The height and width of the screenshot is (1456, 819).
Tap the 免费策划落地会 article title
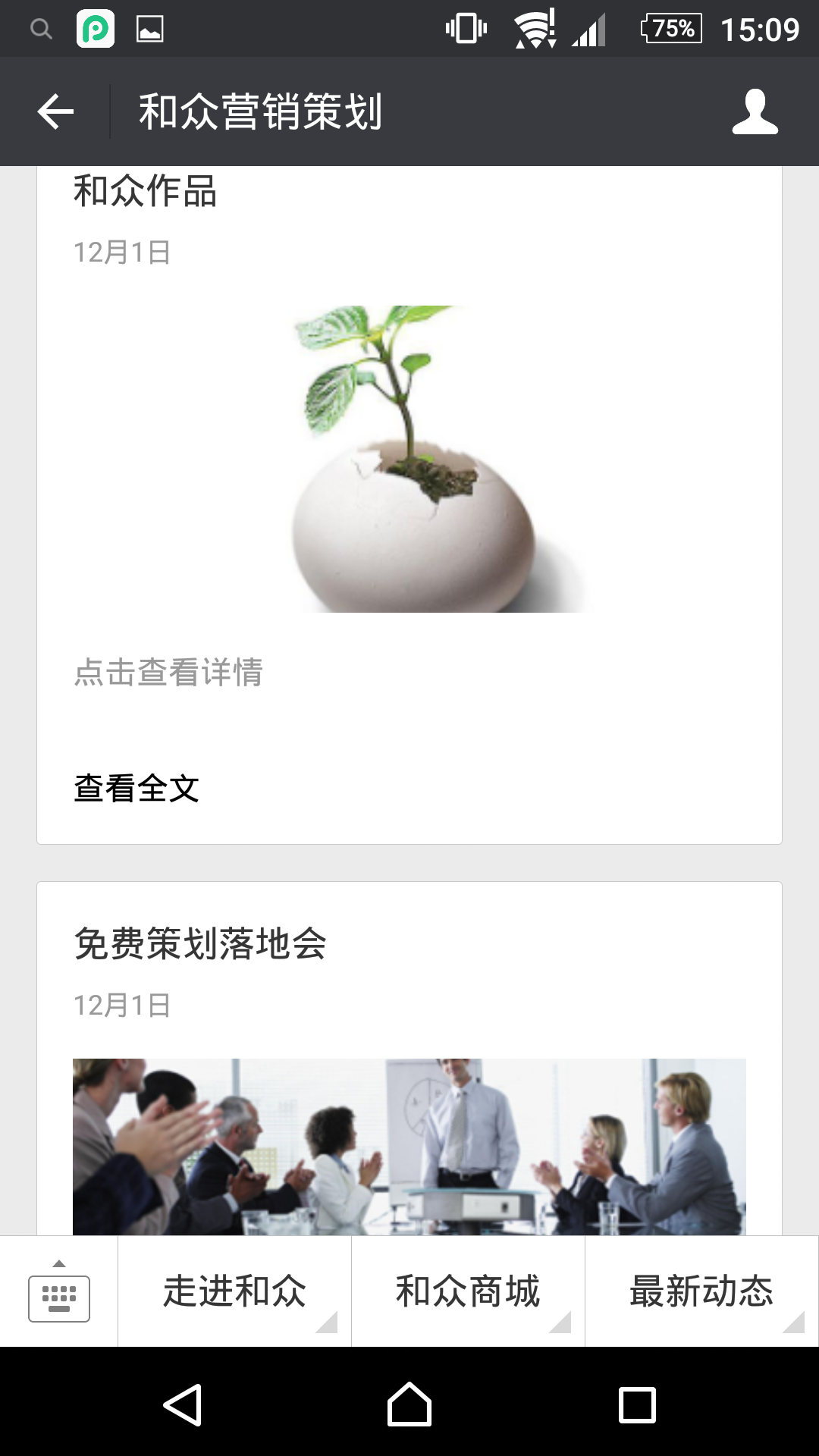tap(199, 943)
